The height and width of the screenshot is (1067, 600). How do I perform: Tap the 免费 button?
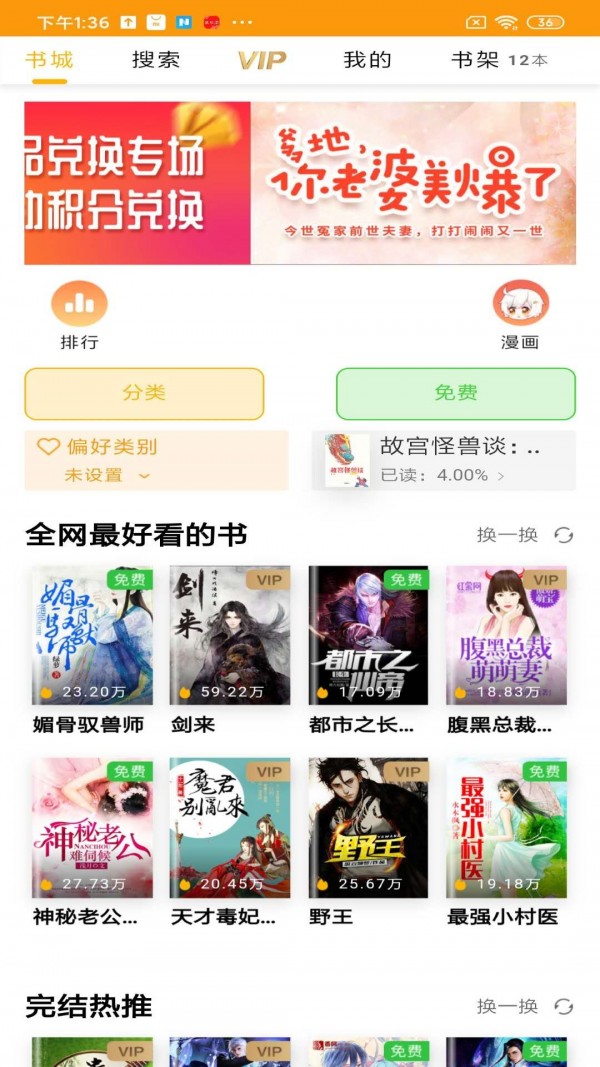[x=455, y=393]
